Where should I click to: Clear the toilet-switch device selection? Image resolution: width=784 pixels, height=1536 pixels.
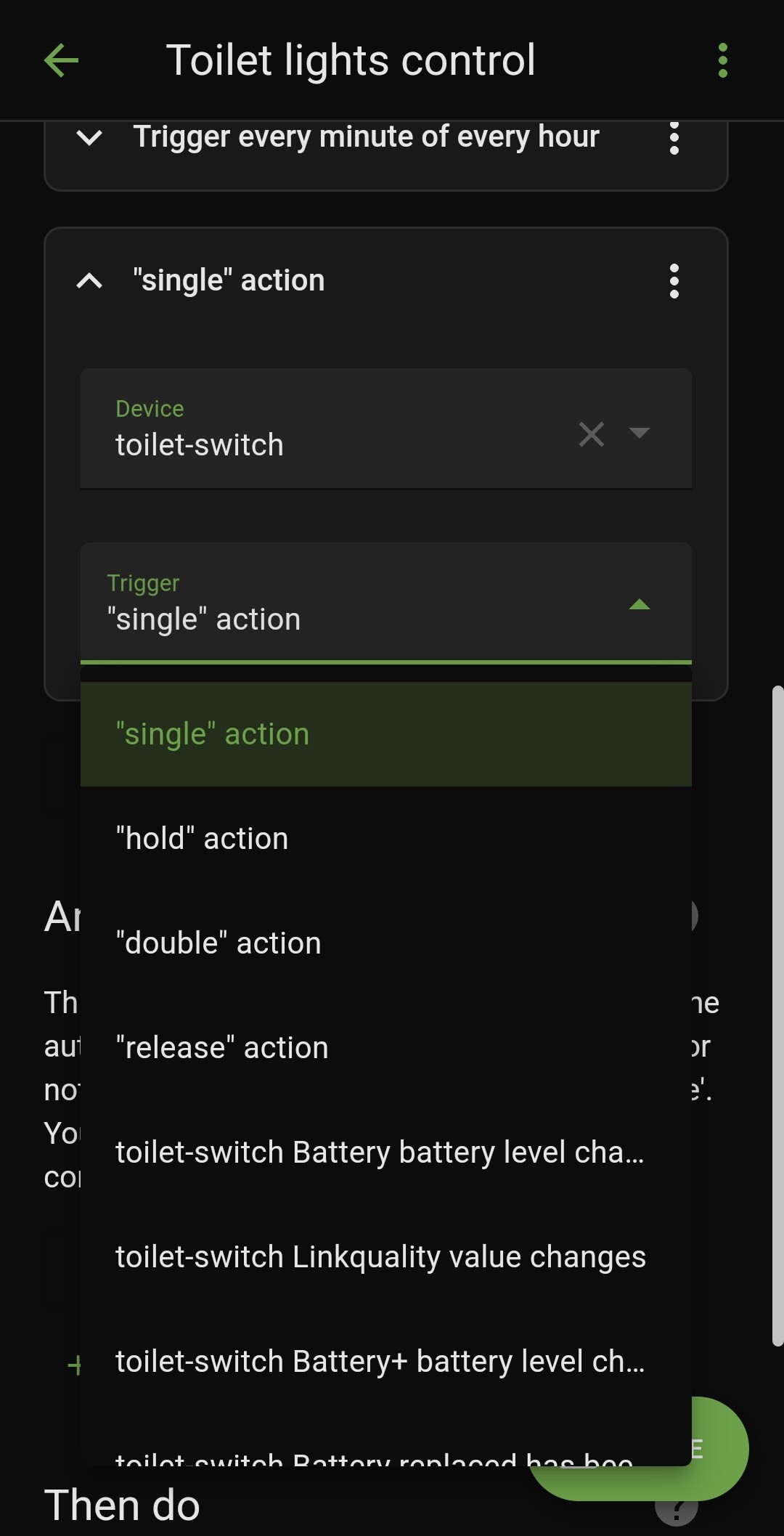click(592, 434)
